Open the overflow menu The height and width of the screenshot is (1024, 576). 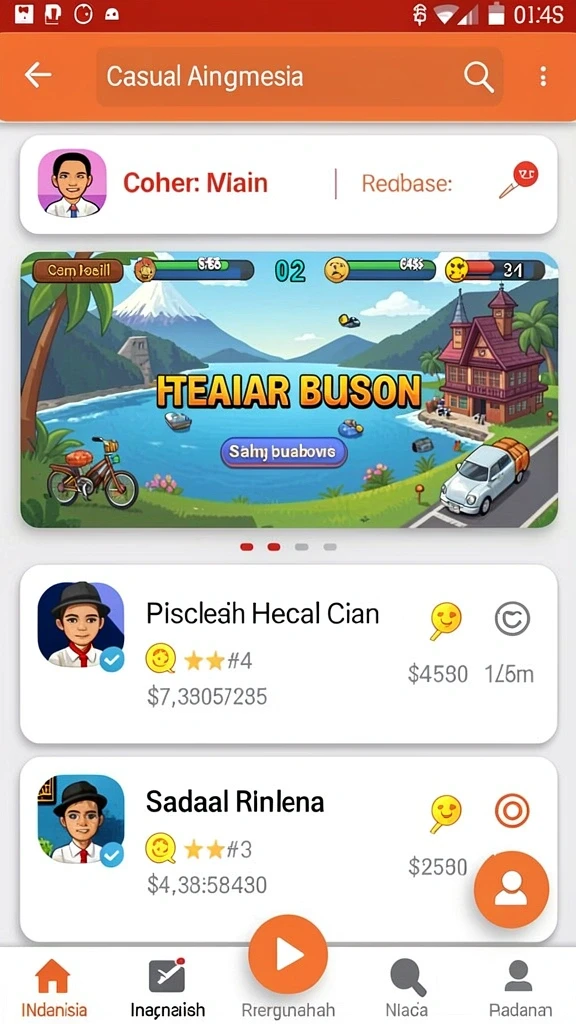543,76
